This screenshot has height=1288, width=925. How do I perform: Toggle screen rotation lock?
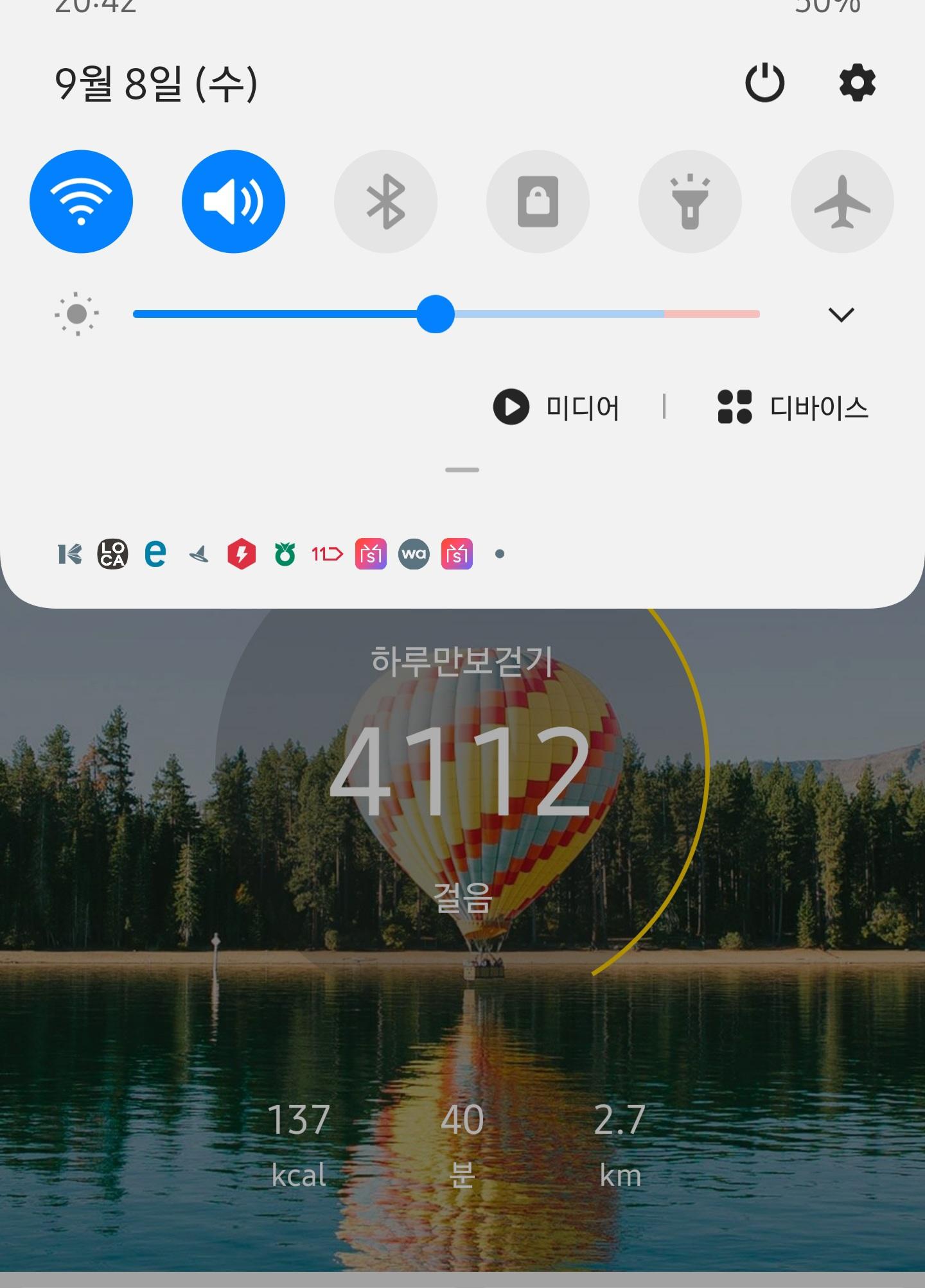point(538,202)
